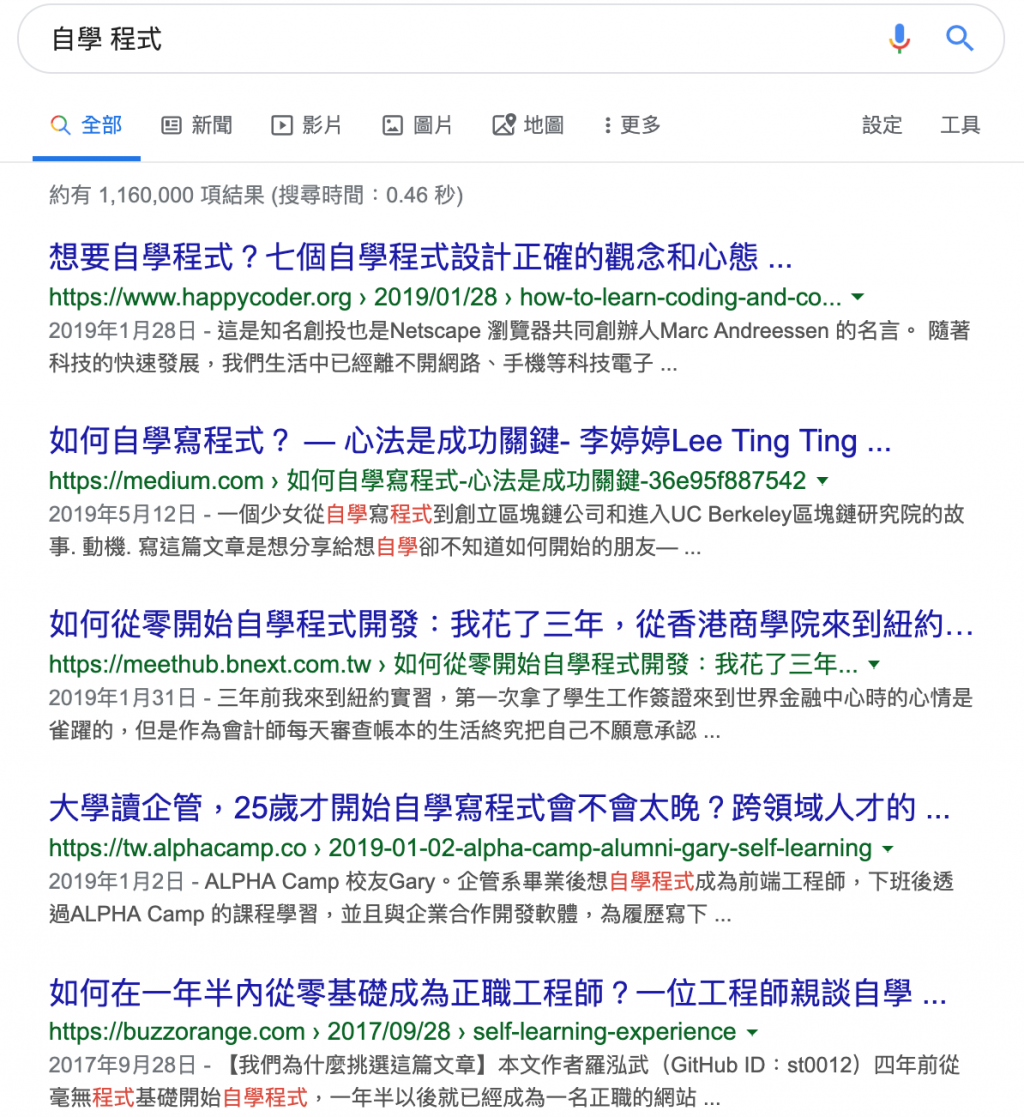Open result 如何從零開始自學程式開發
This screenshot has height=1117, width=1024.
coord(510,626)
